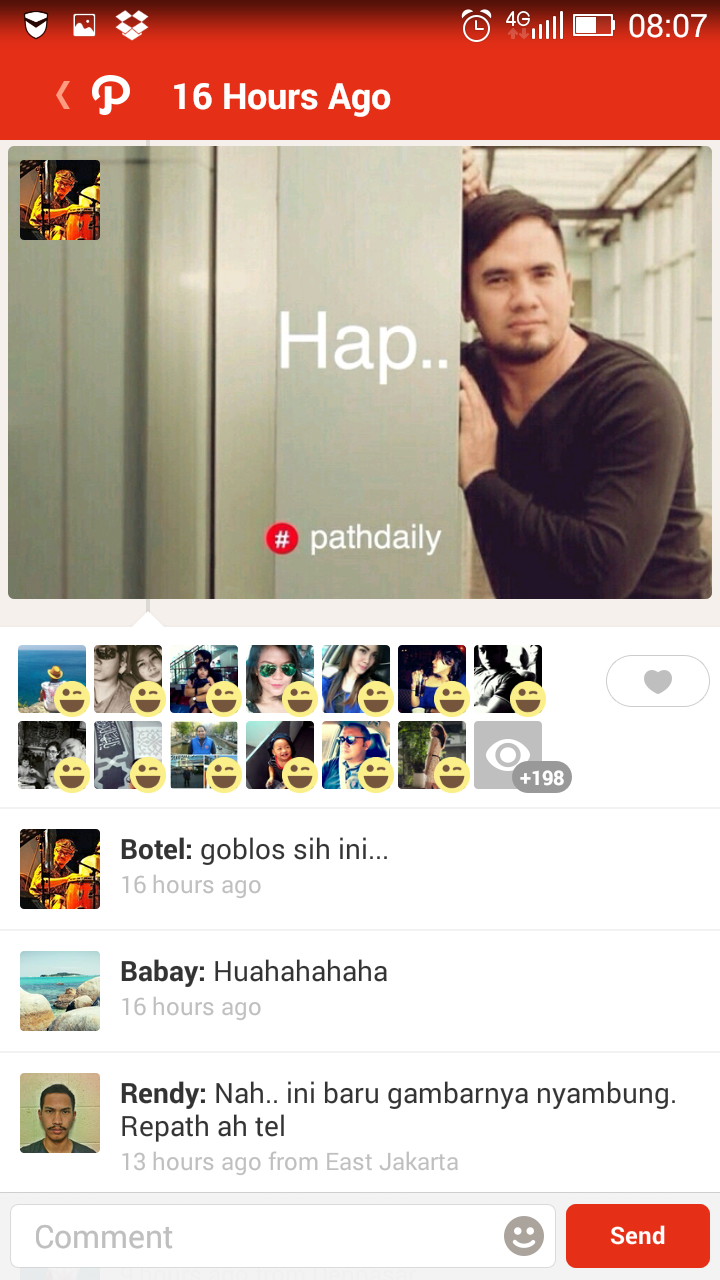Open the emoji picker in comment bar
The height and width of the screenshot is (1280, 720).
click(523, 1236)
